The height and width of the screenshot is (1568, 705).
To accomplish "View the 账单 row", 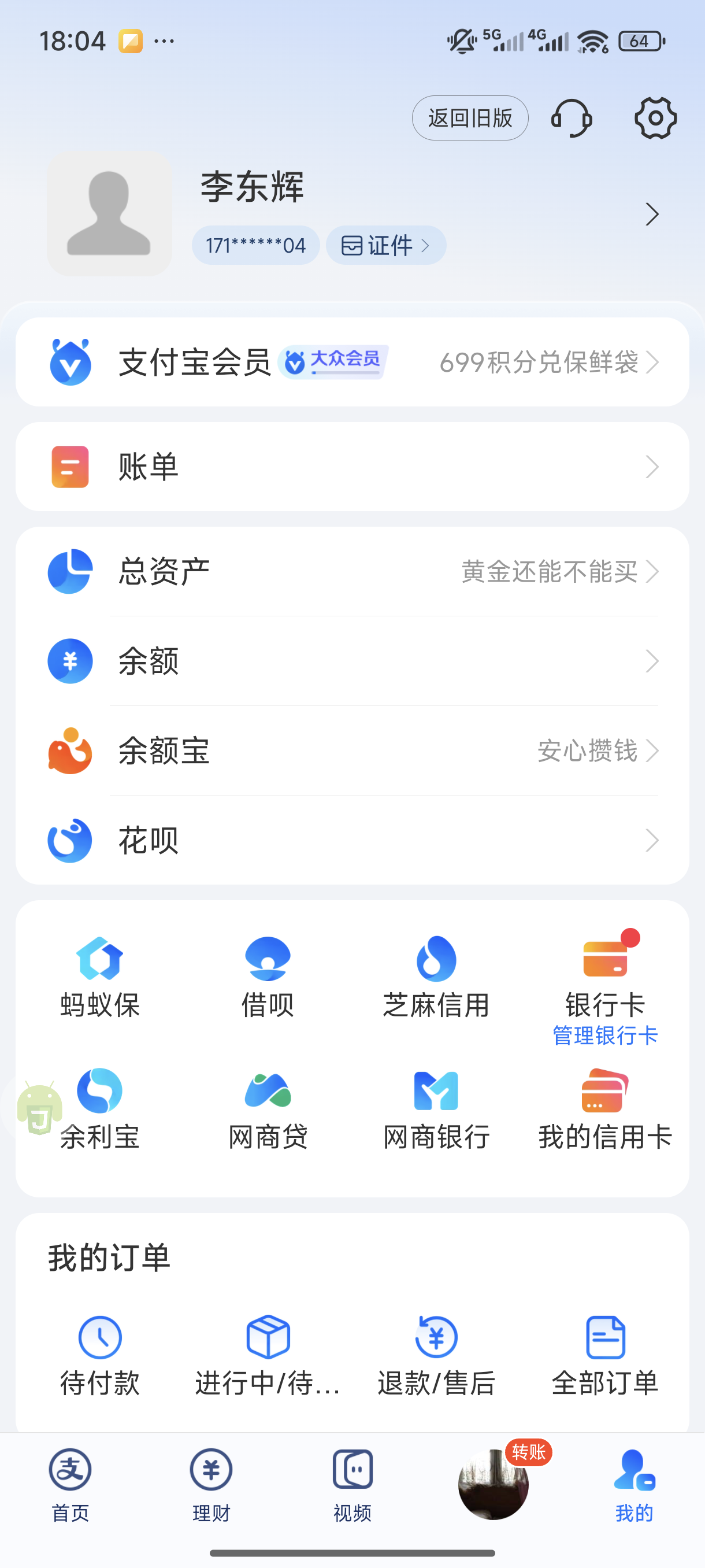I will (x=352, y=467).
